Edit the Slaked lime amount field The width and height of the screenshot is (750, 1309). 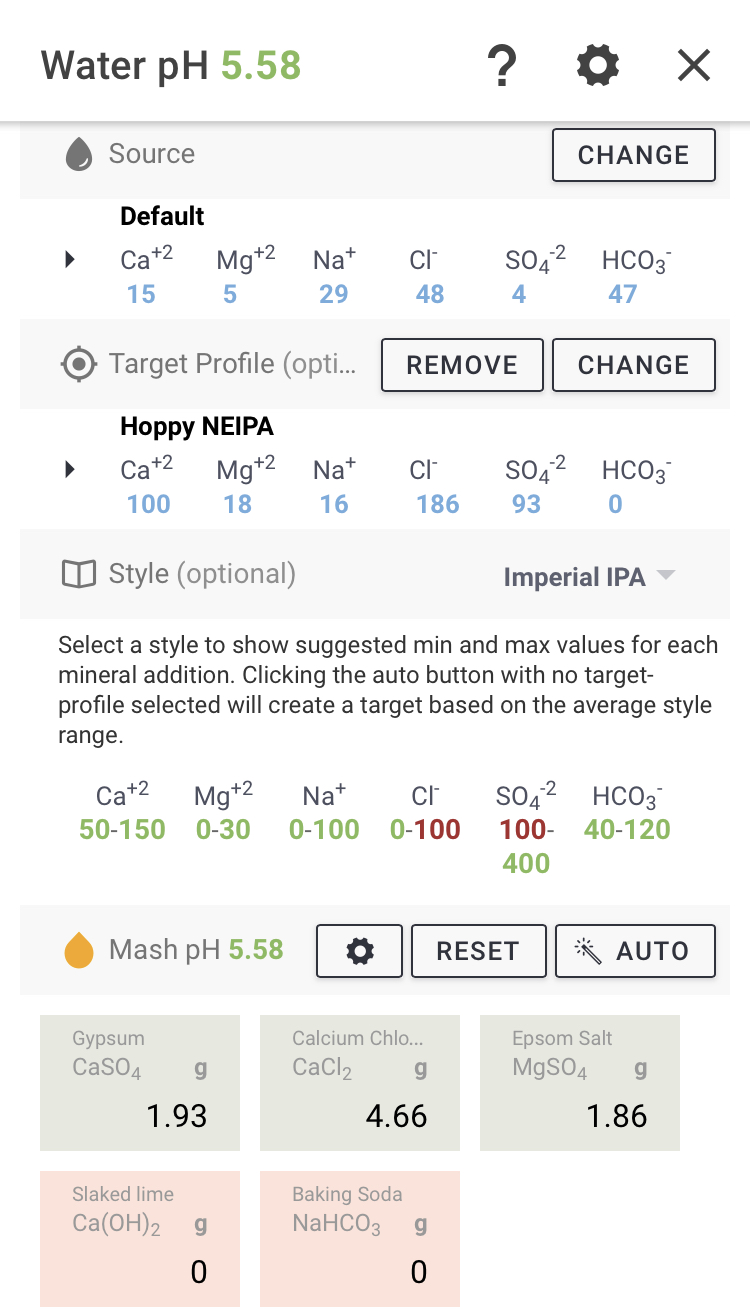pos(140,1239)
